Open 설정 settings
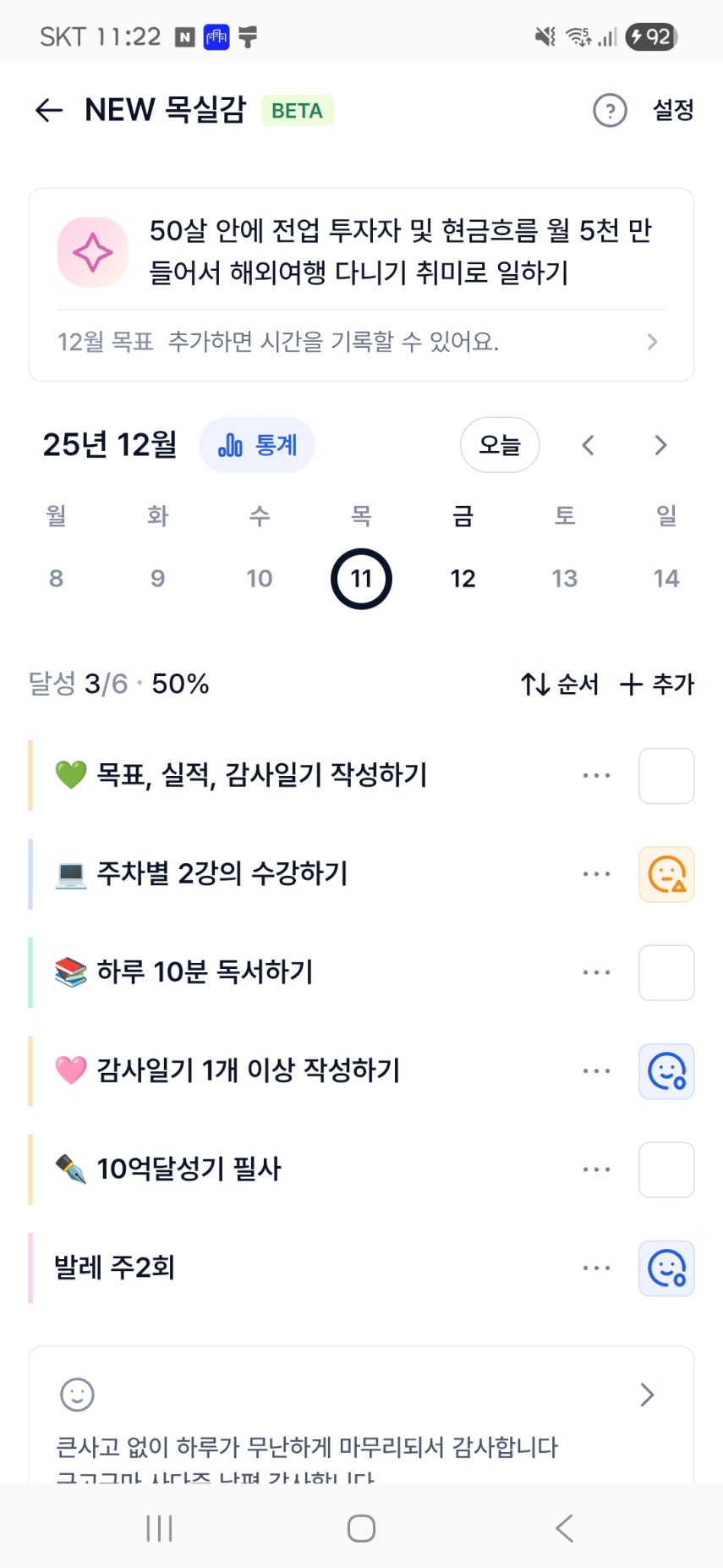Viewport: 723px width, 1568px height. point(673,110)
